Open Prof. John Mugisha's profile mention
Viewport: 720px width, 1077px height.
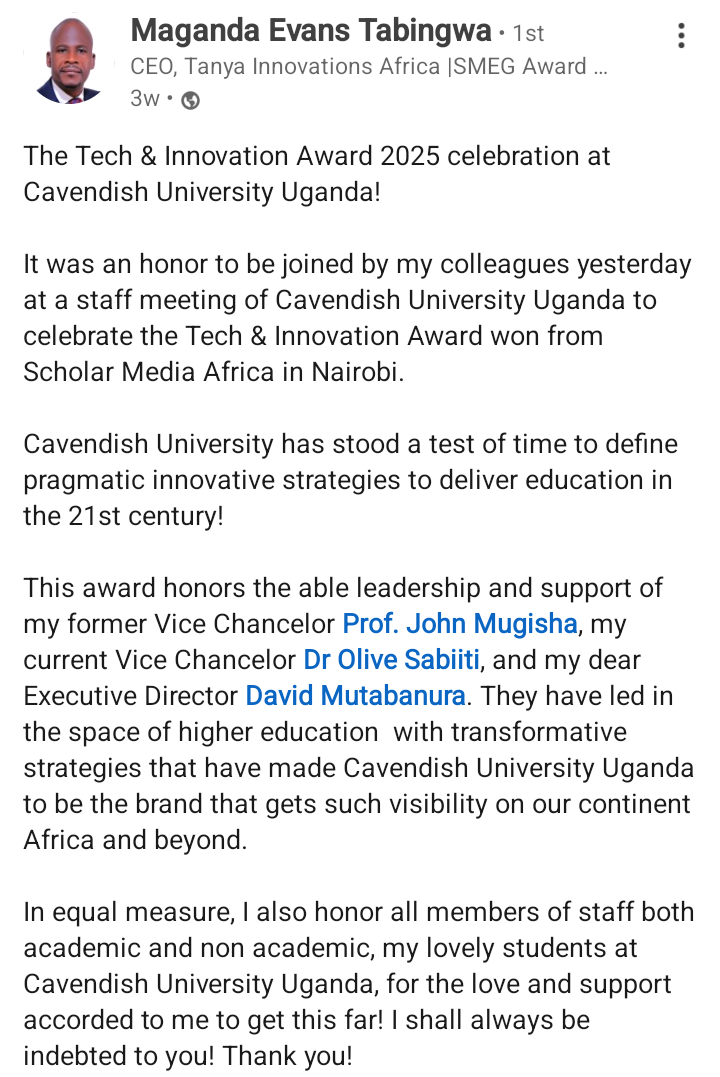[459, 624]
